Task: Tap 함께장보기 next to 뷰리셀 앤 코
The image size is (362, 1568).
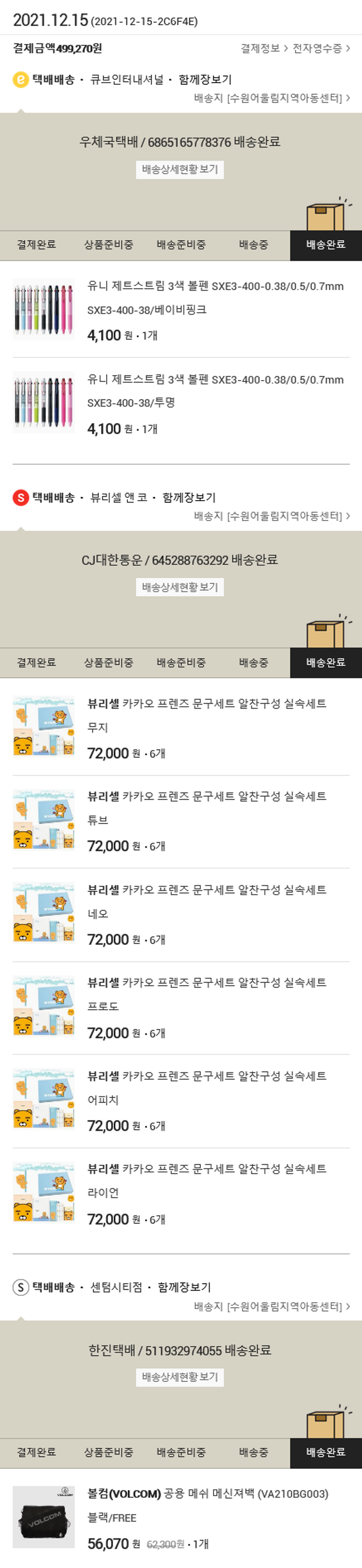Action: point(189,498)
